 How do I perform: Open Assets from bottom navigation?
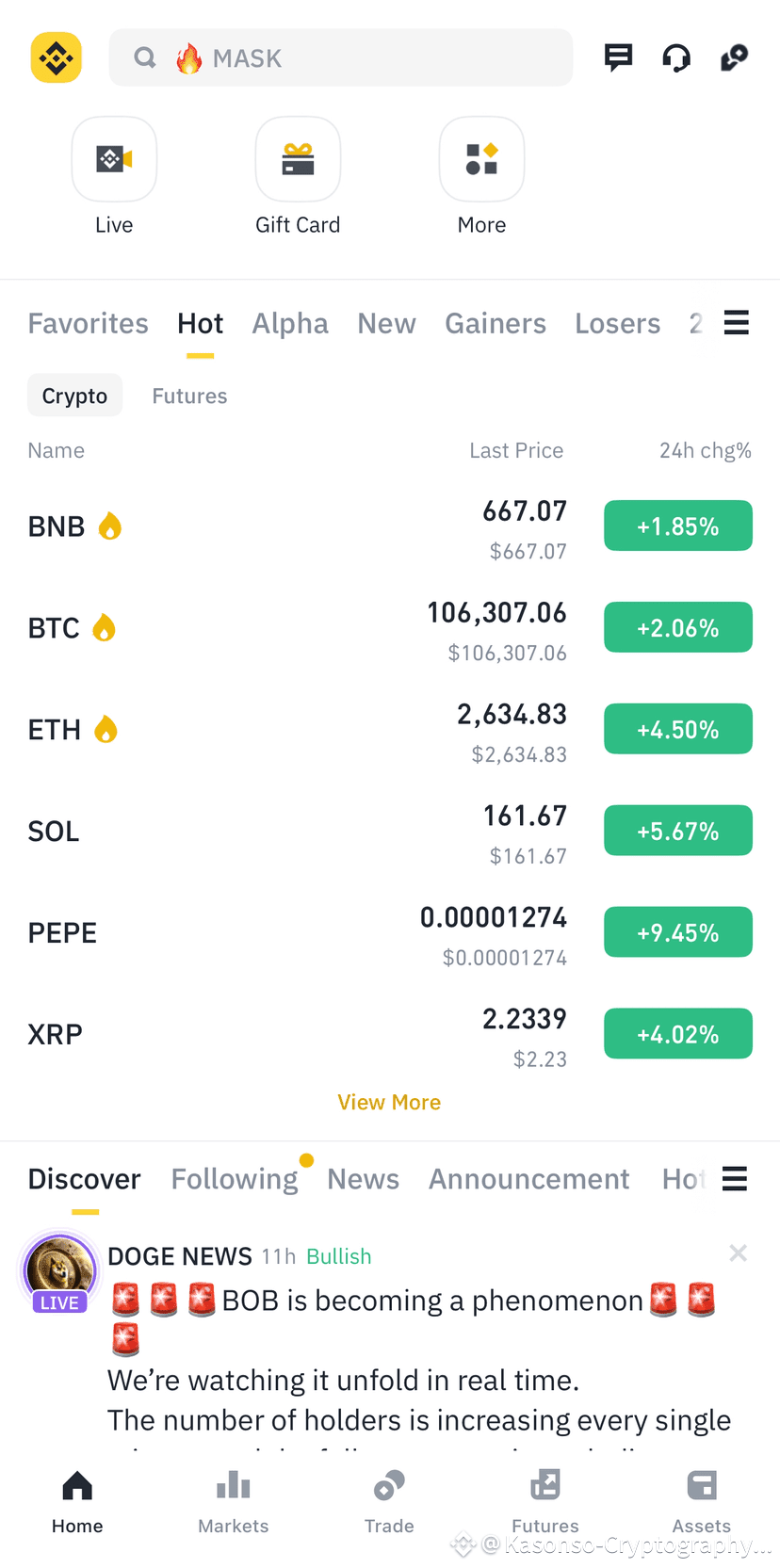click(x=702, y=1504)
